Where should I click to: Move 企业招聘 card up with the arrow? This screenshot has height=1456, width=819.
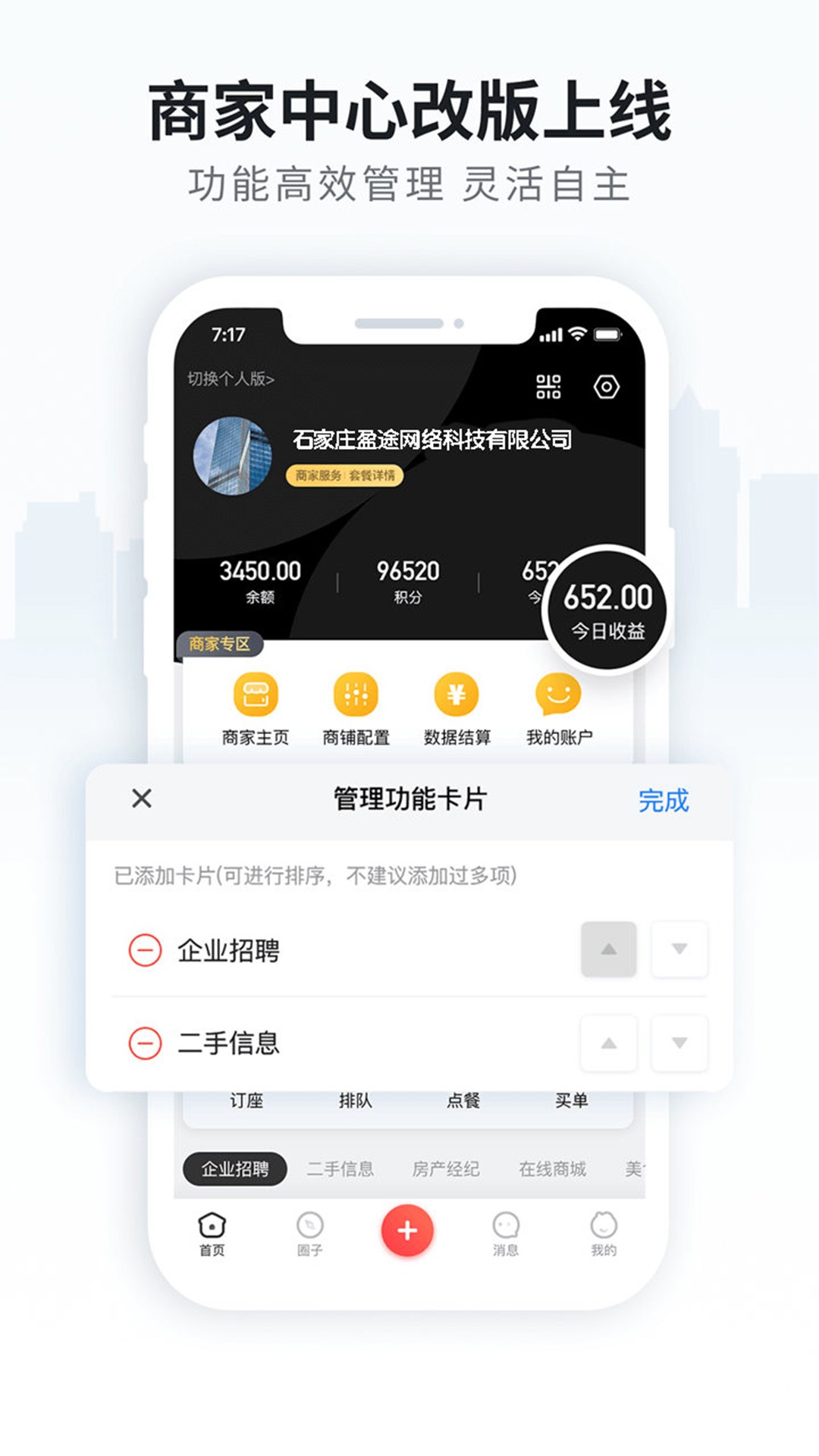608,949
